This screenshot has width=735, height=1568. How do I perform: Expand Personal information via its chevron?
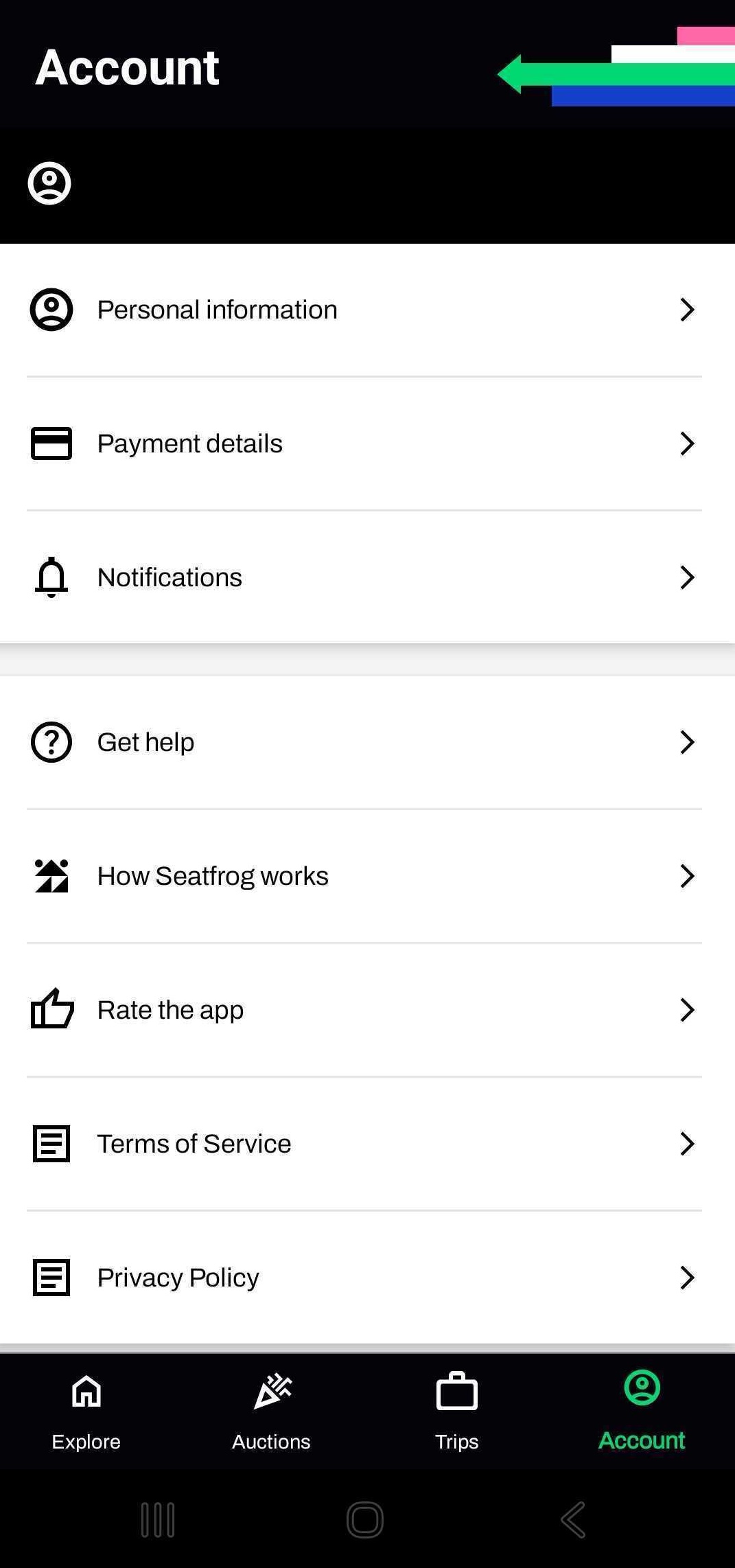(688, 309)
